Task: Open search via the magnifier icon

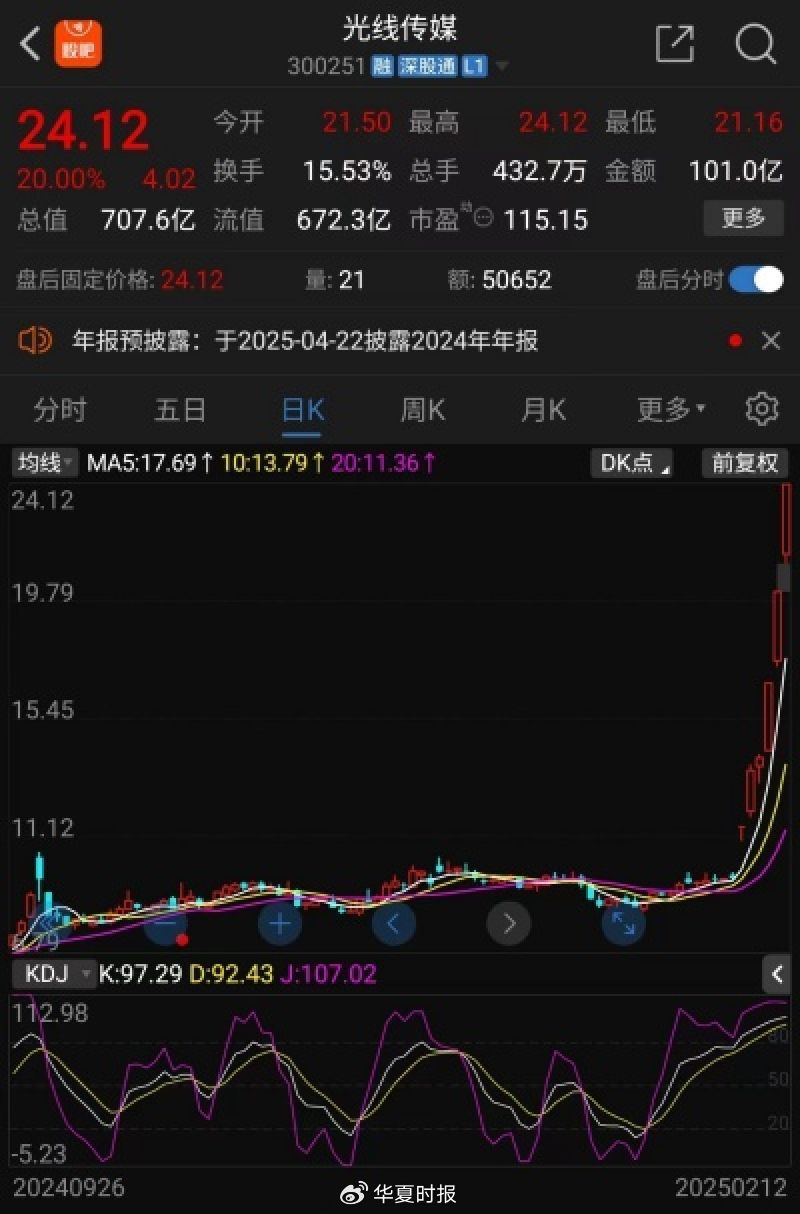Action: coord(755,44)
